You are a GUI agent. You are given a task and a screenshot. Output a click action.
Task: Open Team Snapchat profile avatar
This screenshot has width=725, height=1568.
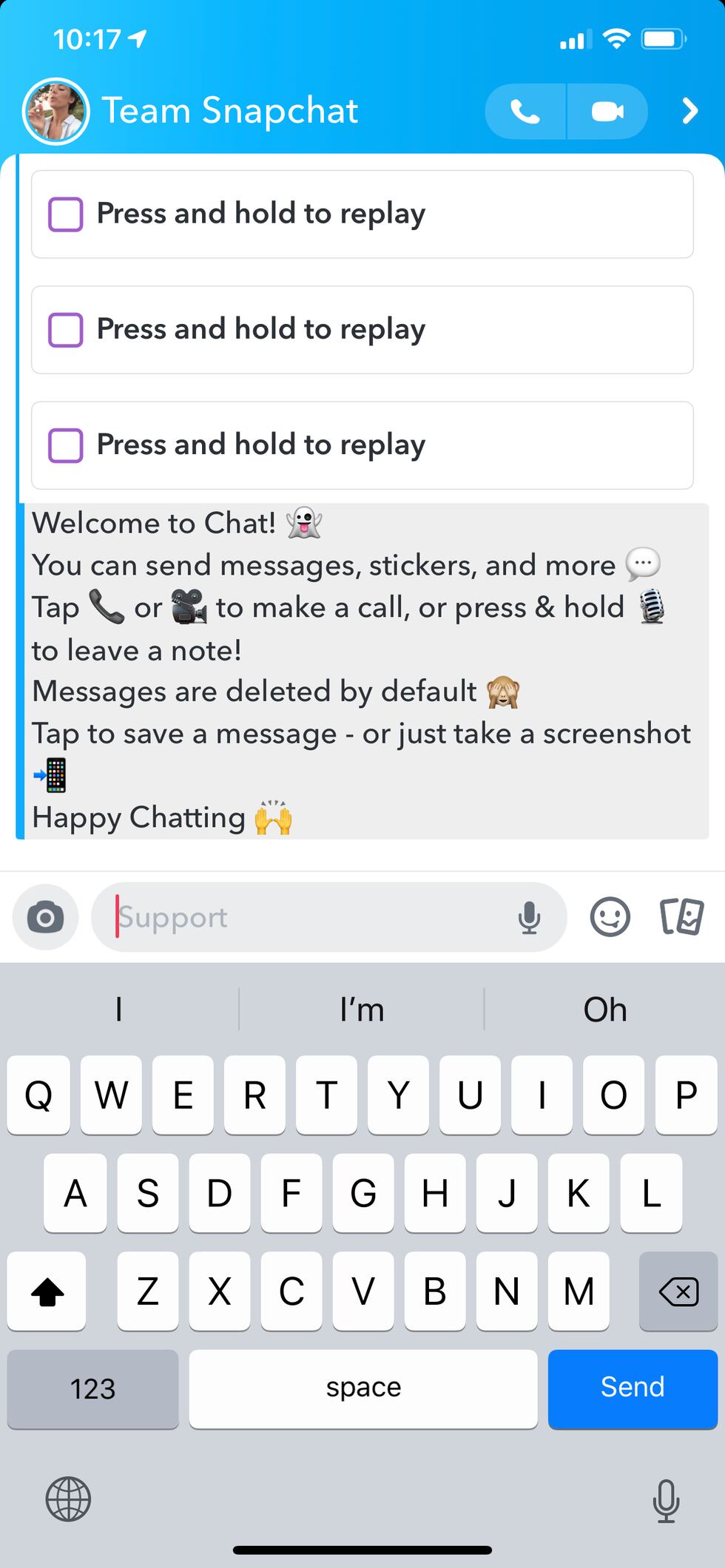[x=56, y=111]
